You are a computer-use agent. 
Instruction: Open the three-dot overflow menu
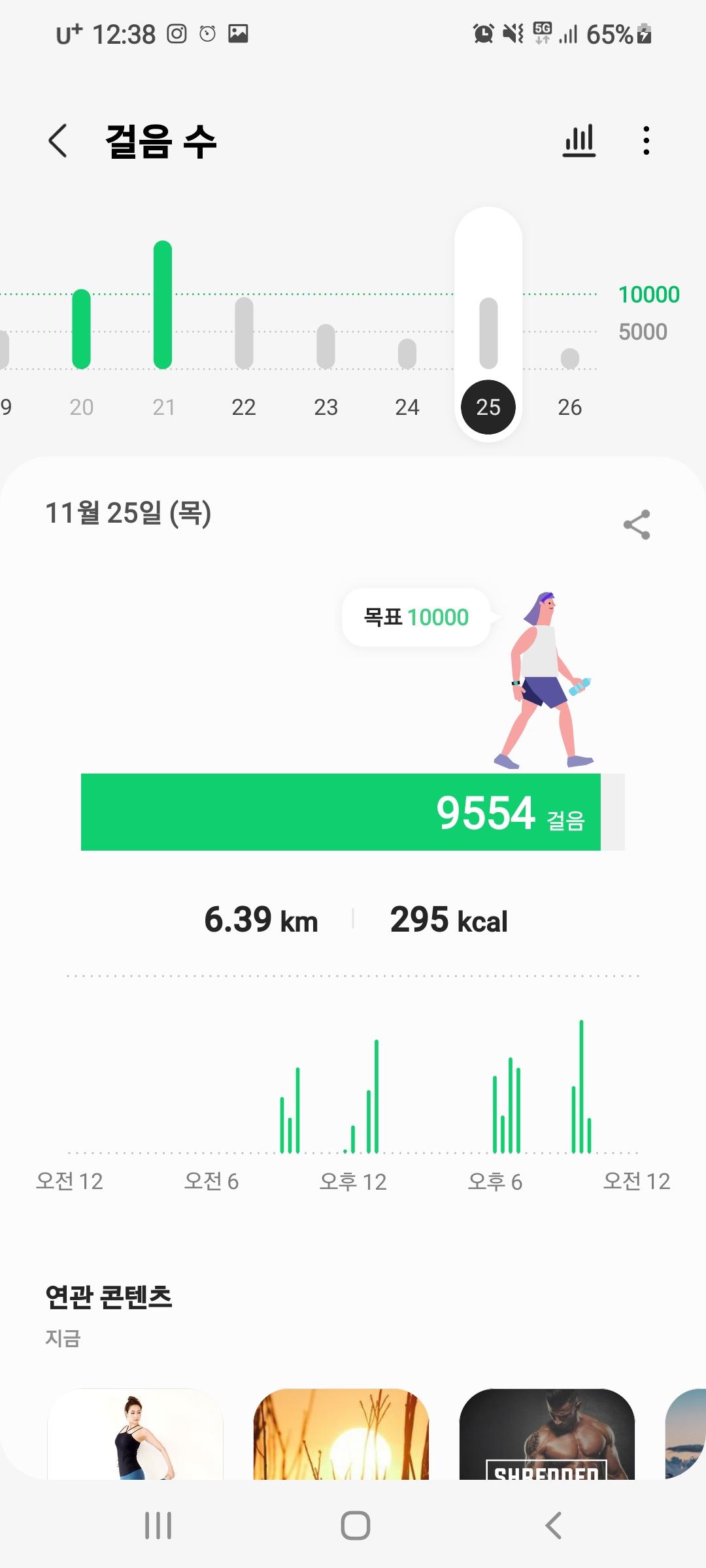[646, 141]
